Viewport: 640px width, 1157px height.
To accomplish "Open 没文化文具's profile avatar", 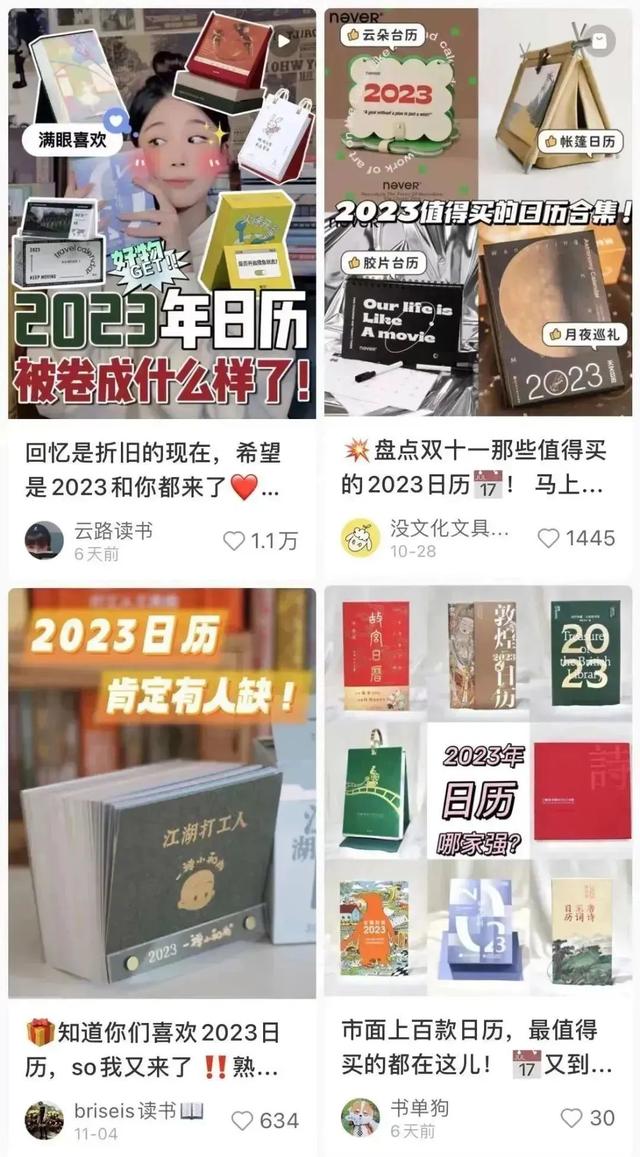I will click(x=360, y=538).
